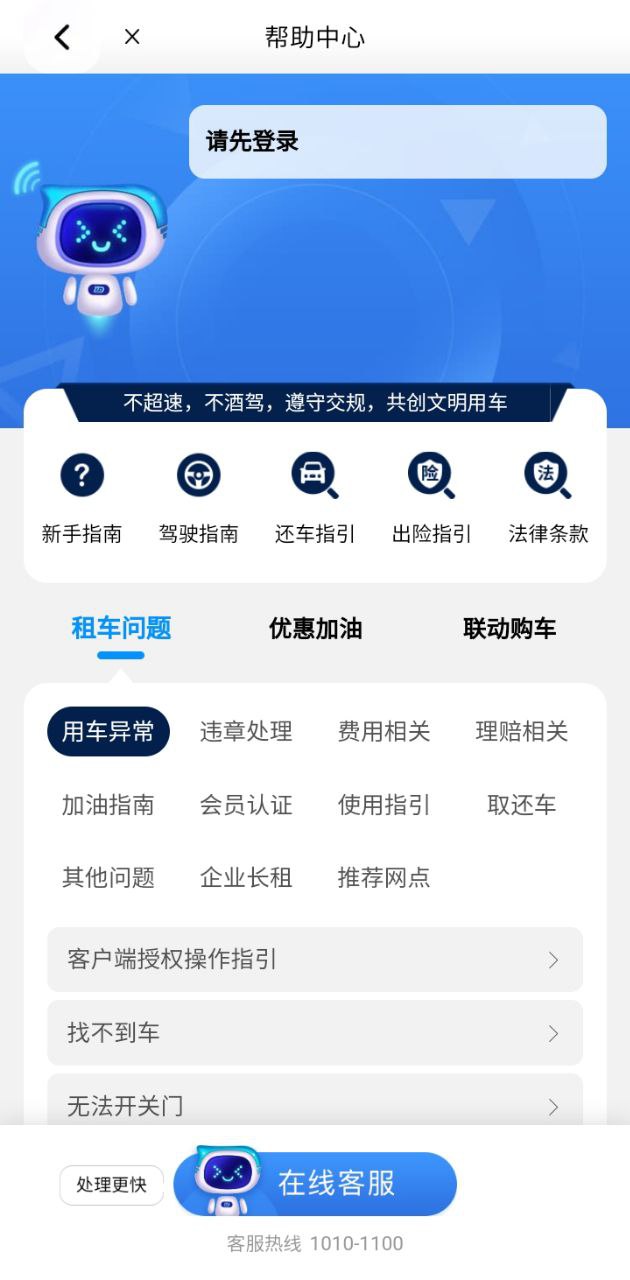Select the 会员认证 category chip

246,805
